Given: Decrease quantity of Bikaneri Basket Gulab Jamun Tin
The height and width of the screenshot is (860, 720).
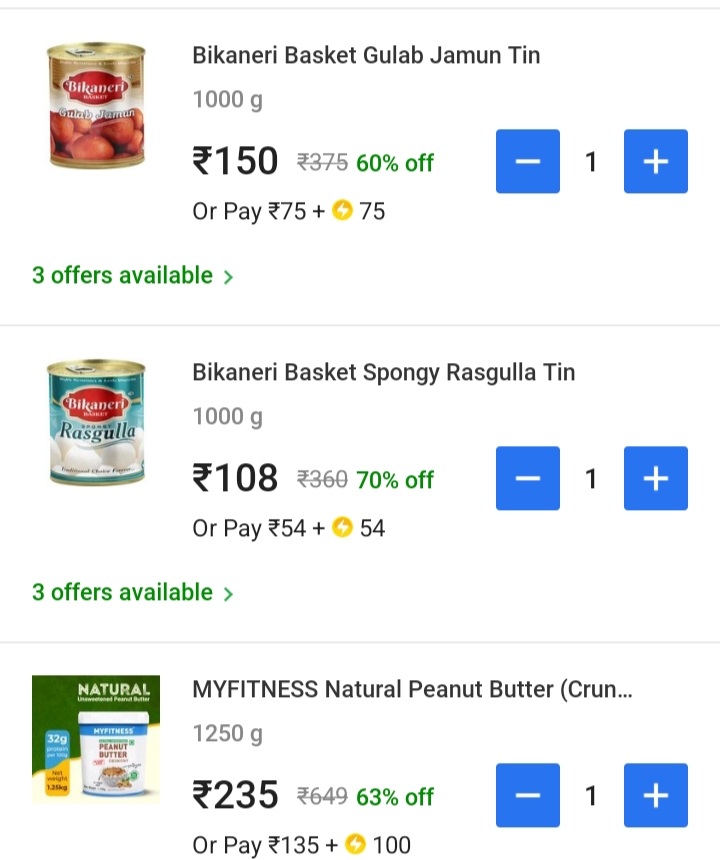Looking at the screenshot, I should pos(528,161).
